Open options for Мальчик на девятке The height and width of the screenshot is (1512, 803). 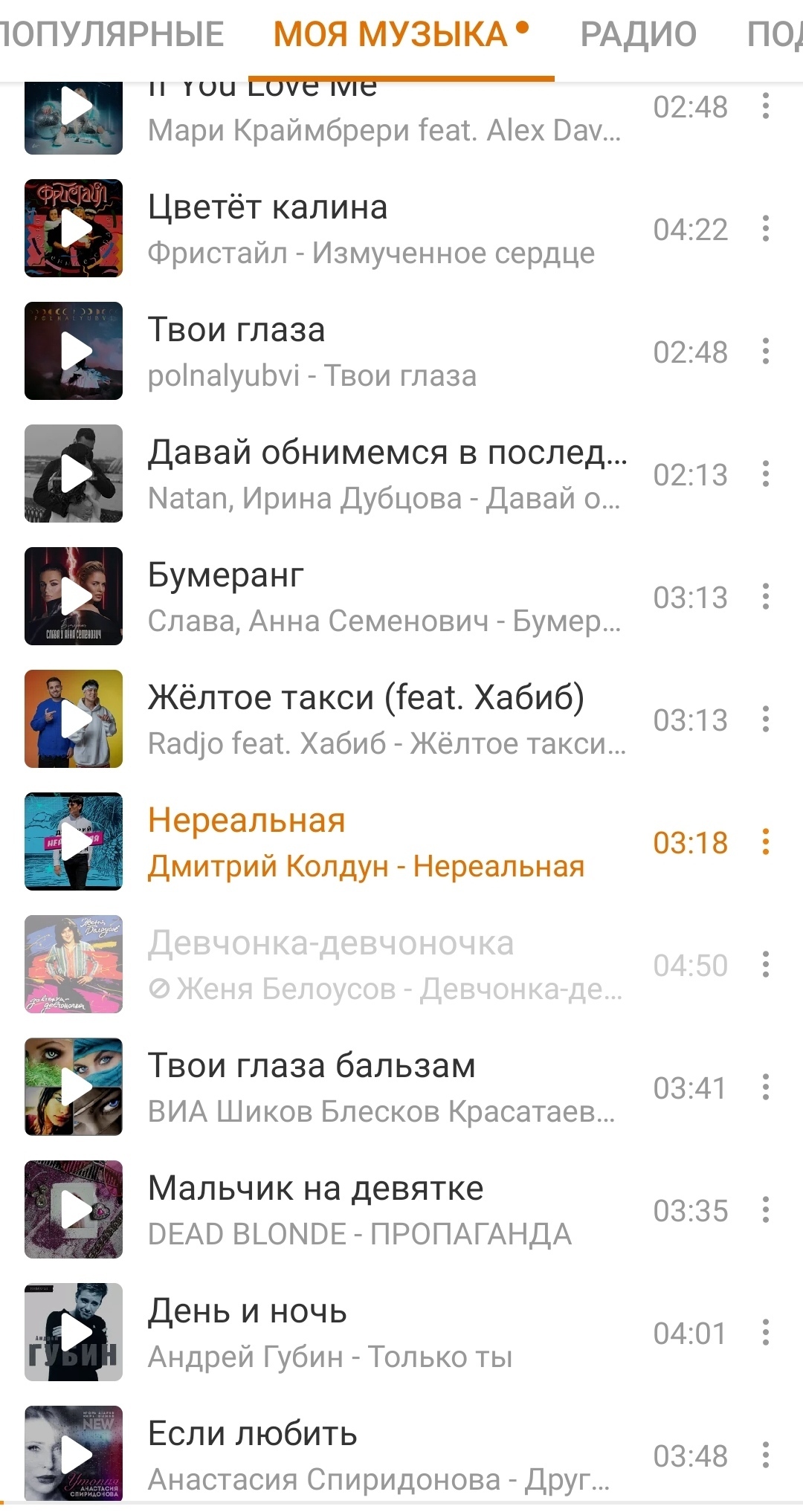point(765,1210)
